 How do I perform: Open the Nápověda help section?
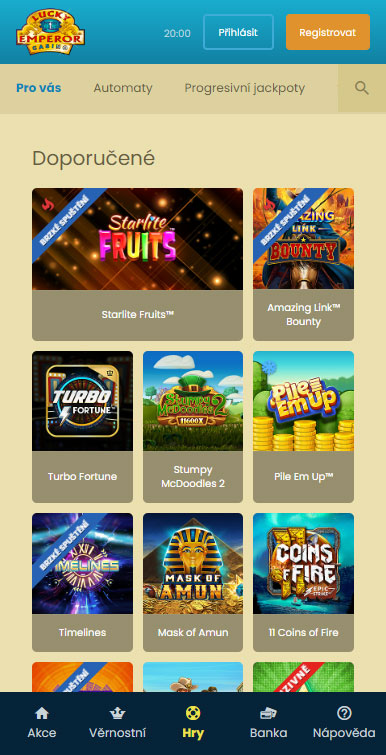click(x=344, y=723)
